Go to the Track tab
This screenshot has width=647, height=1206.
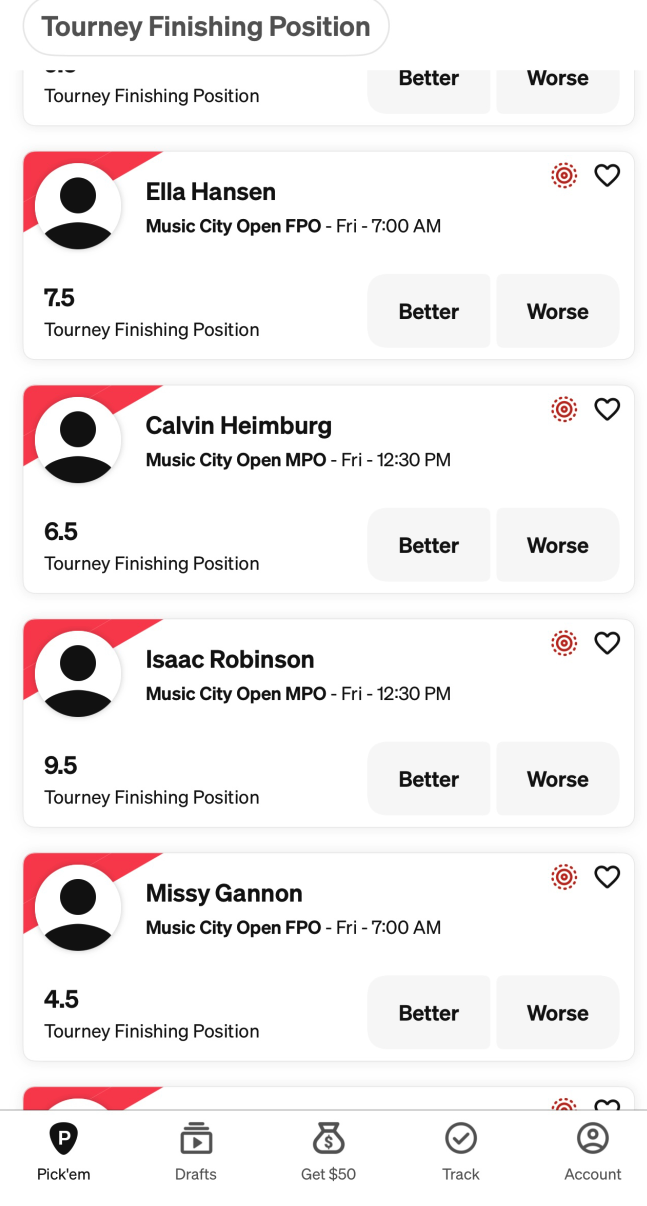(x=461, y=1152)
